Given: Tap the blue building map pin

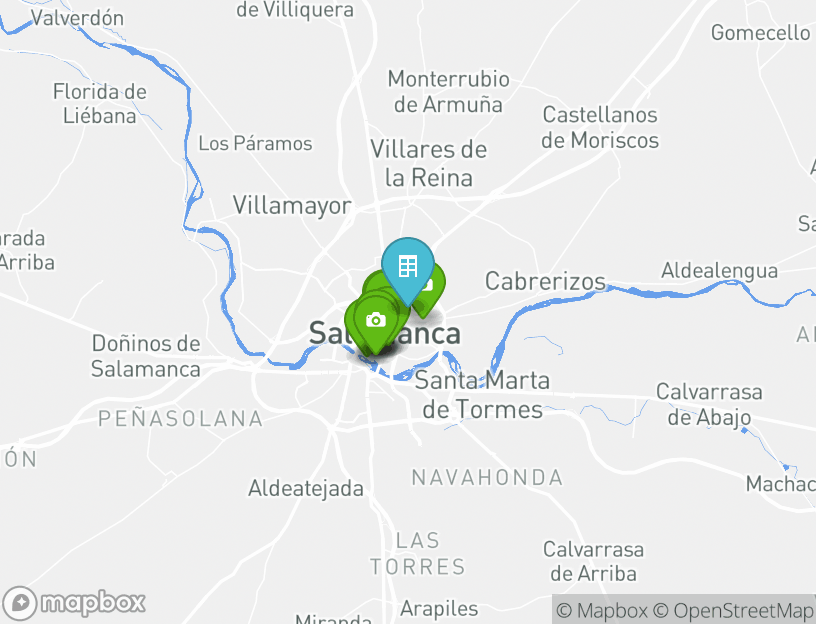Looking at the screenshot, I should click(x=407, y=267).
